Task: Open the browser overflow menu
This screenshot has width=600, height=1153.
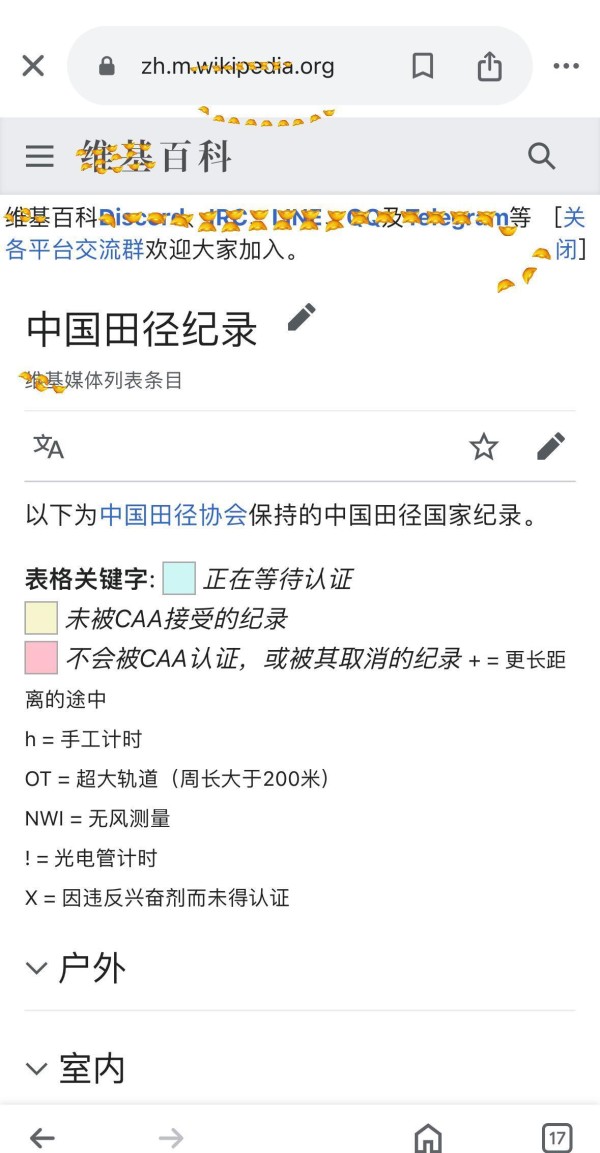Action: 566,66
